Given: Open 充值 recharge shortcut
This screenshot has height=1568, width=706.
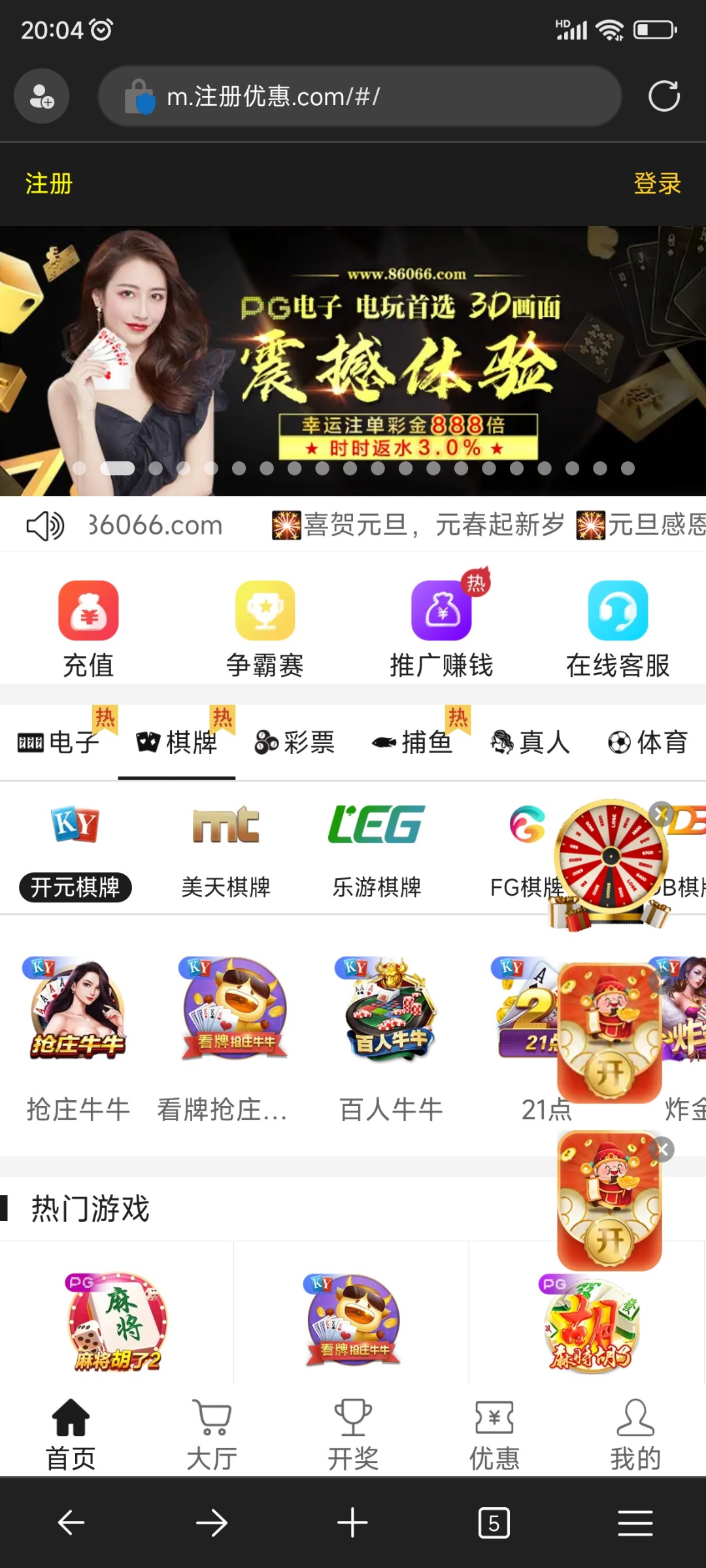Looking at the screenshot, I should click(88, 629).
